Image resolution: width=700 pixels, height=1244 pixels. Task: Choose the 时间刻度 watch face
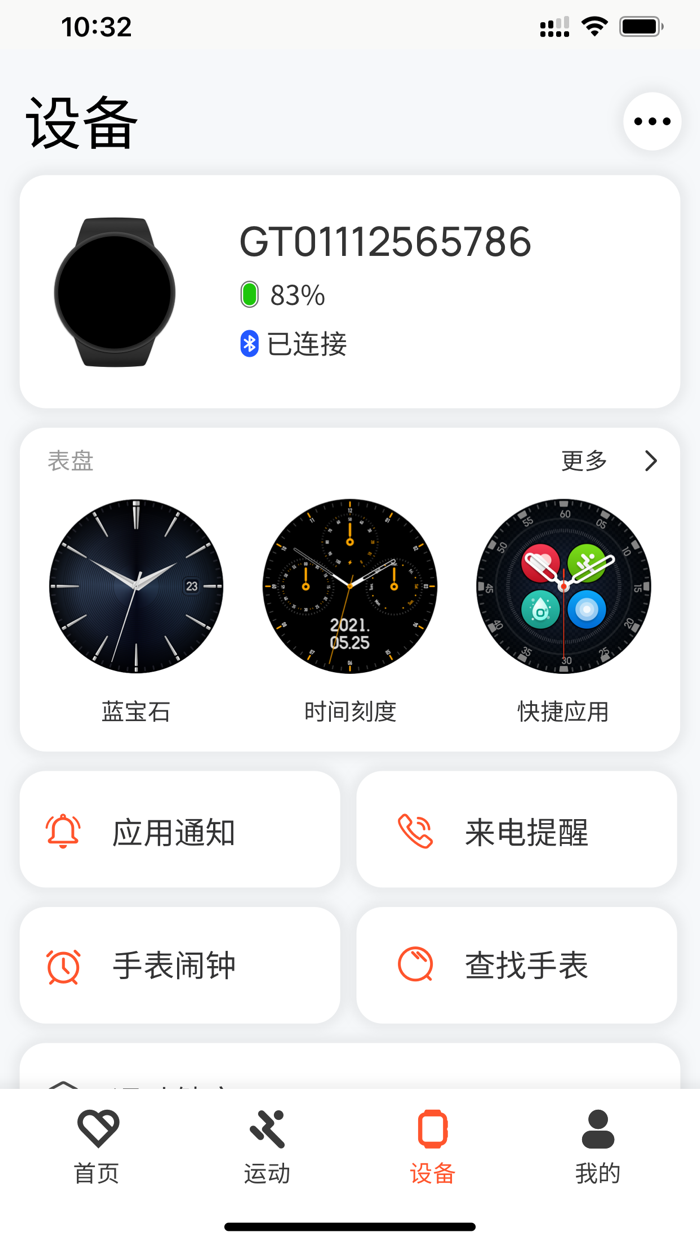tap(350, 587)
